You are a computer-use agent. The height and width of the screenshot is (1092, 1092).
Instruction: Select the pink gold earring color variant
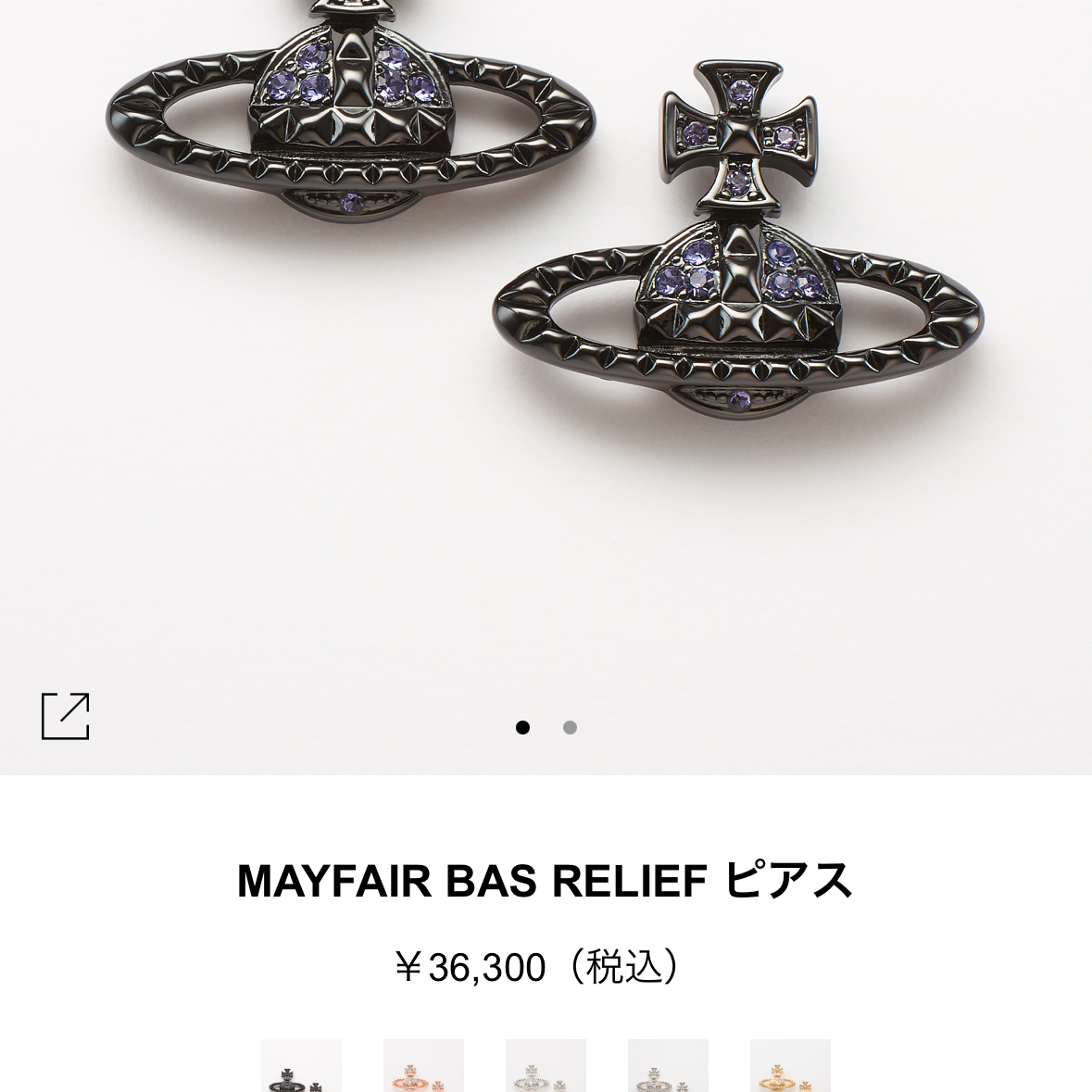pos(423,1067)
